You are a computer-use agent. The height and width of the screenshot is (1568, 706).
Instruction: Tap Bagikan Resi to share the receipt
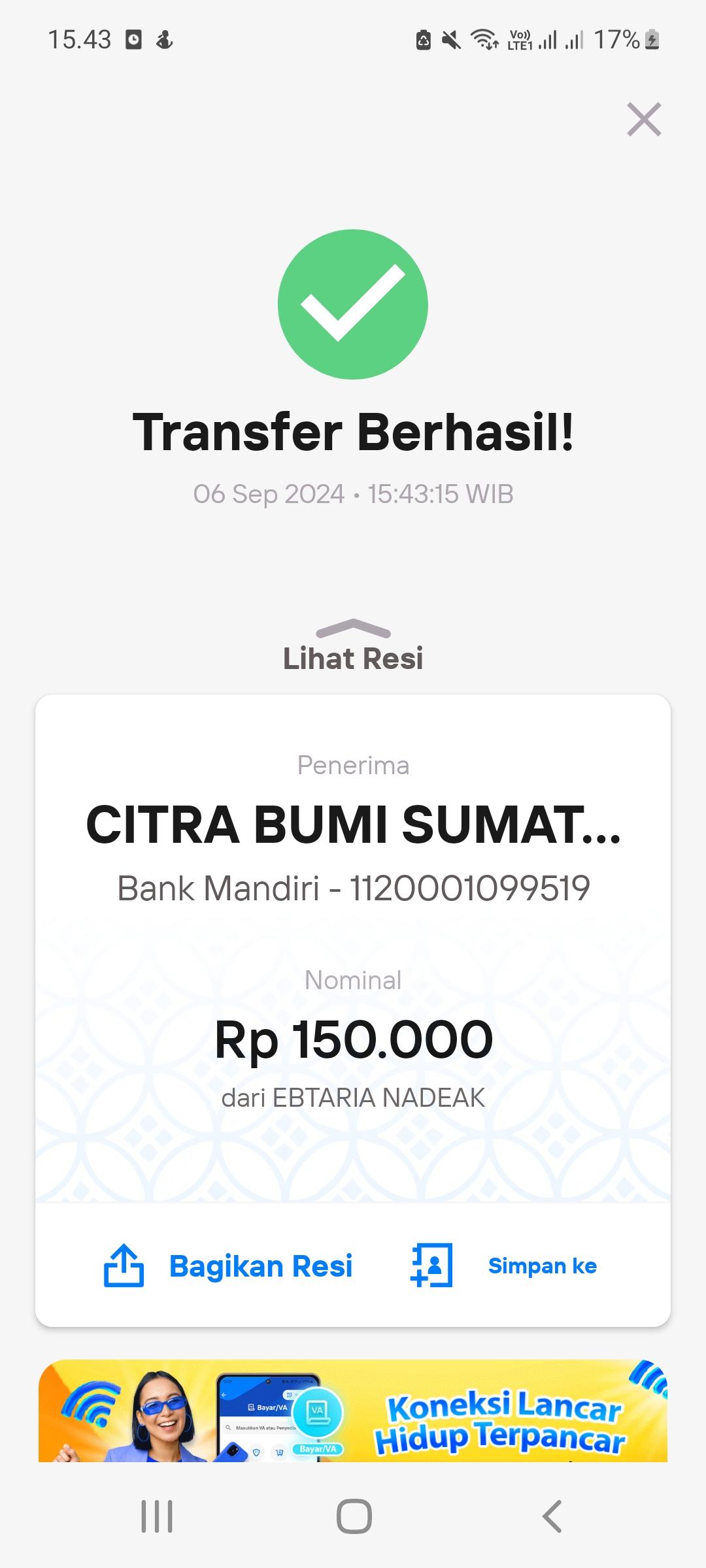(x=228, y=1266)
